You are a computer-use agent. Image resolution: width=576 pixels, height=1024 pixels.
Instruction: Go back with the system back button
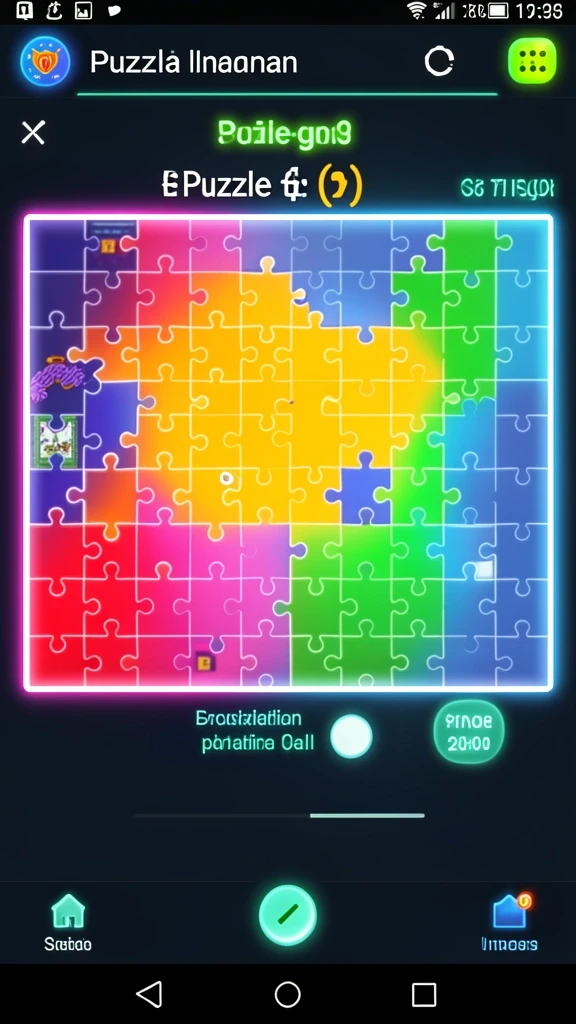point(150,995)
